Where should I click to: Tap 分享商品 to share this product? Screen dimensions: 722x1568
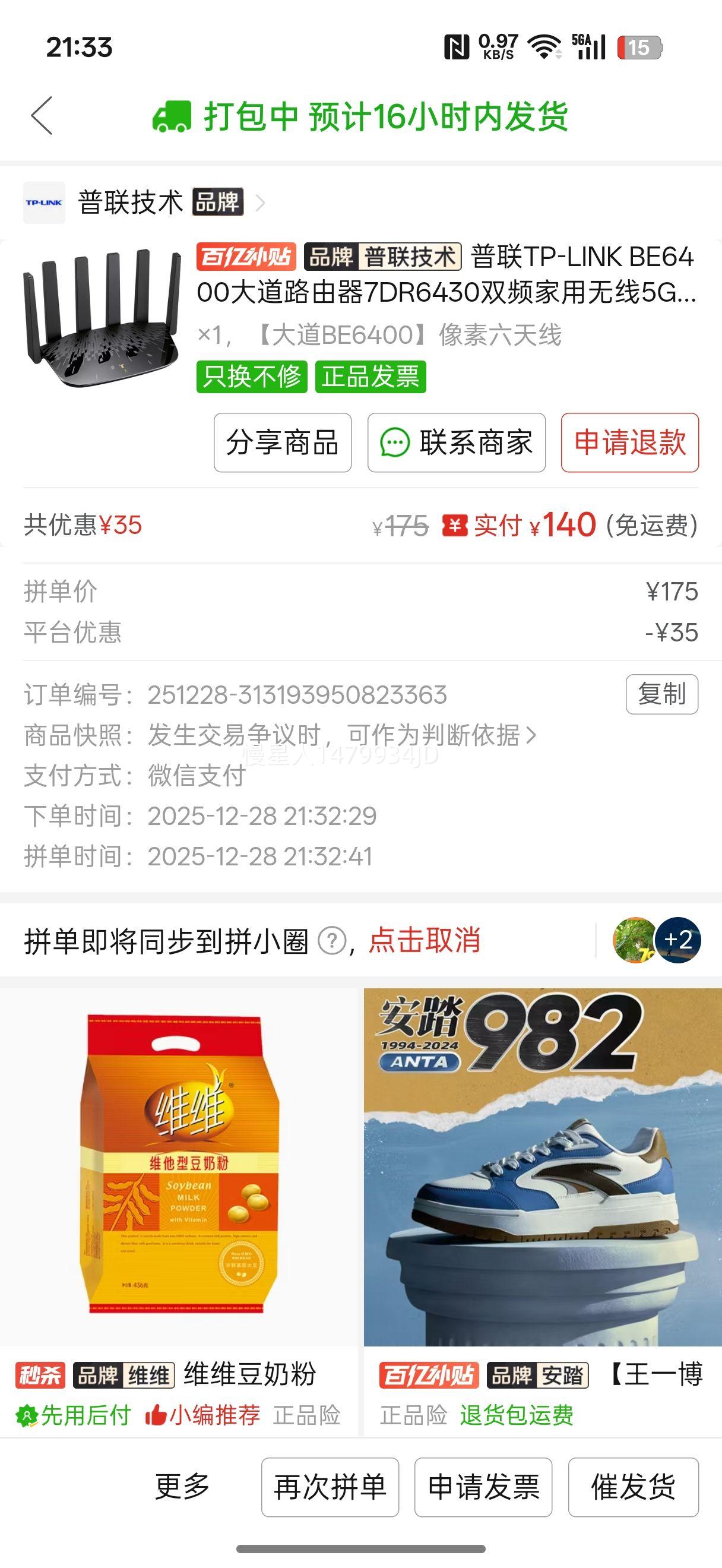point(282,442)
